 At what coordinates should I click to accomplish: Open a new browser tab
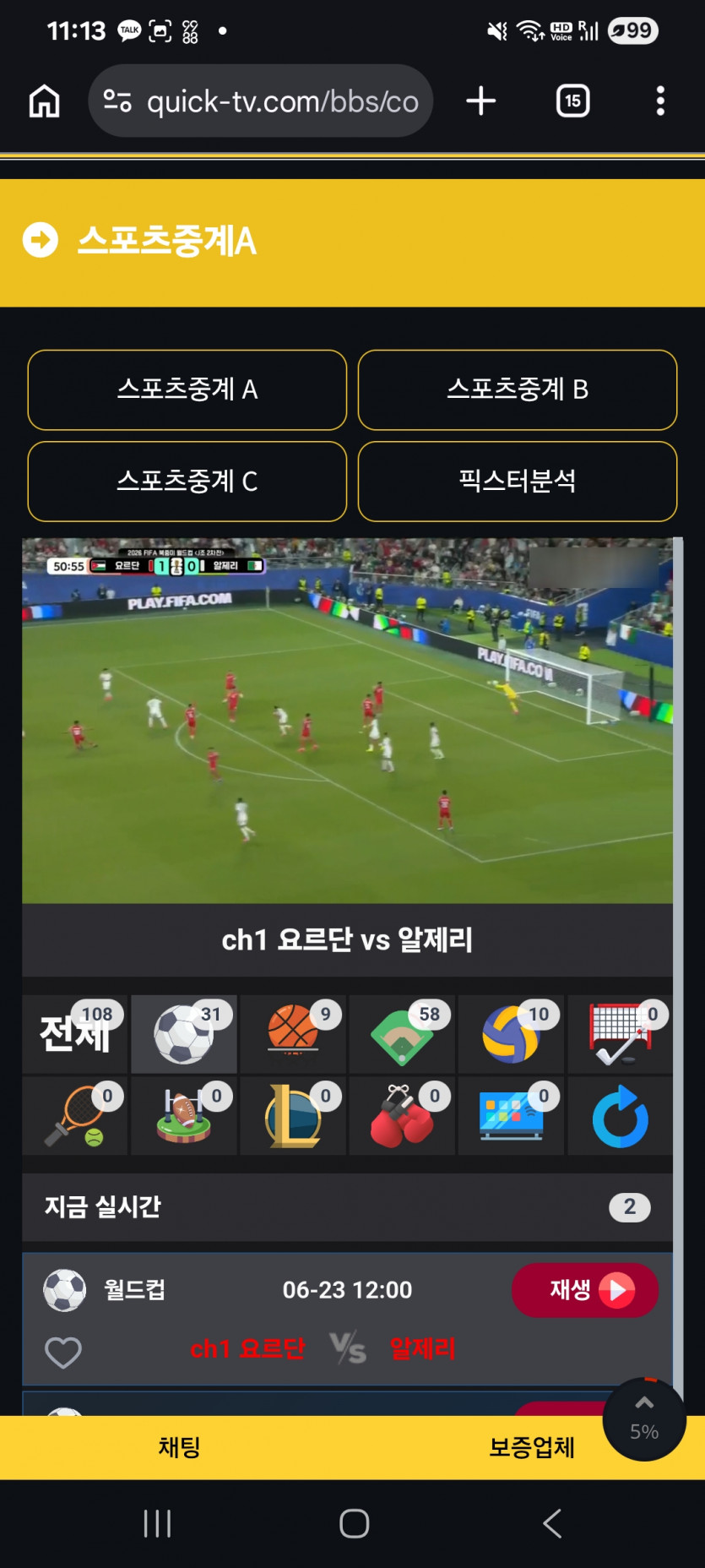point(481,101)
